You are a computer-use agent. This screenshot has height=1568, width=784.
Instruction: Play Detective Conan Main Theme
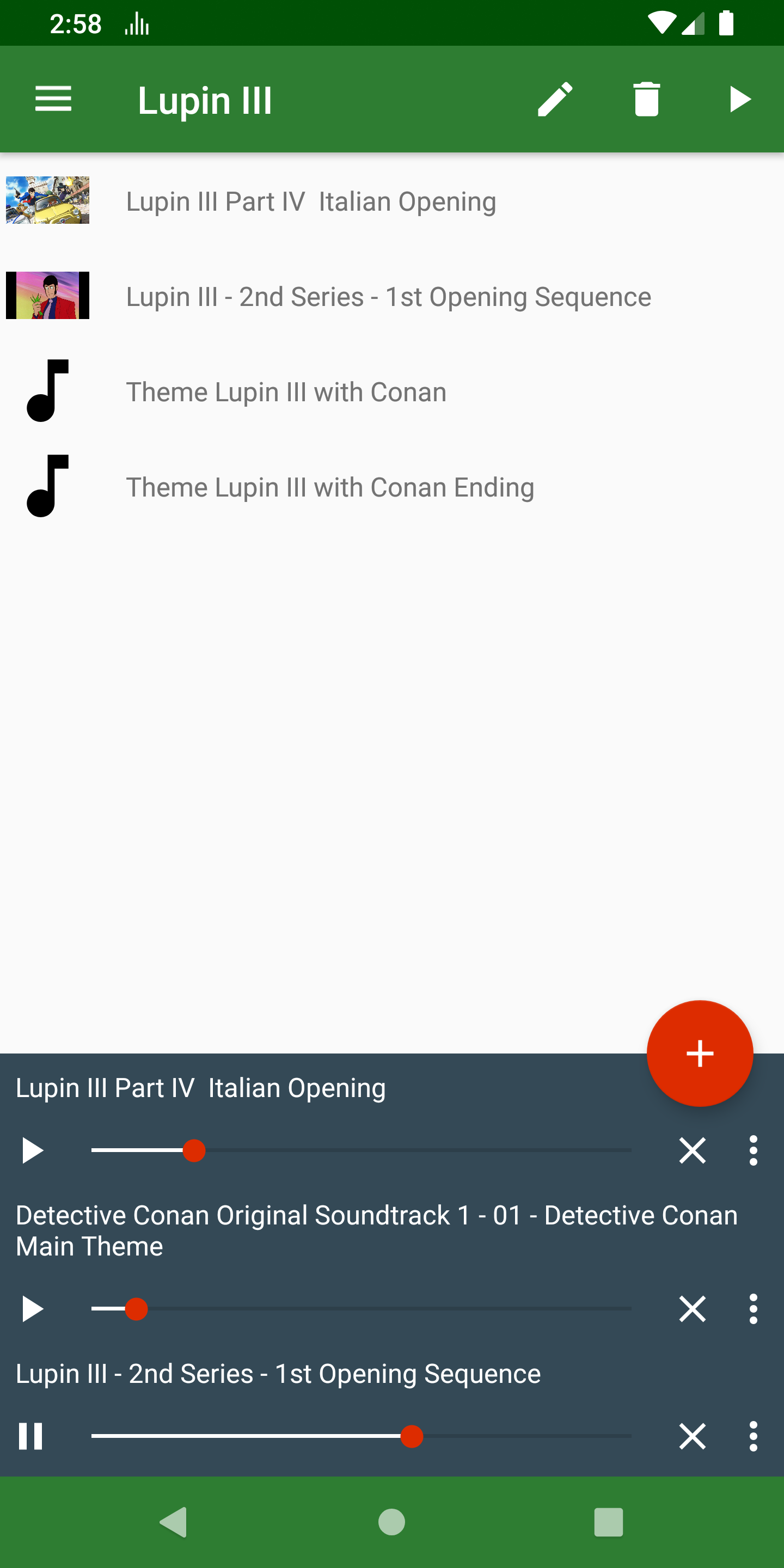point(32,1309)
